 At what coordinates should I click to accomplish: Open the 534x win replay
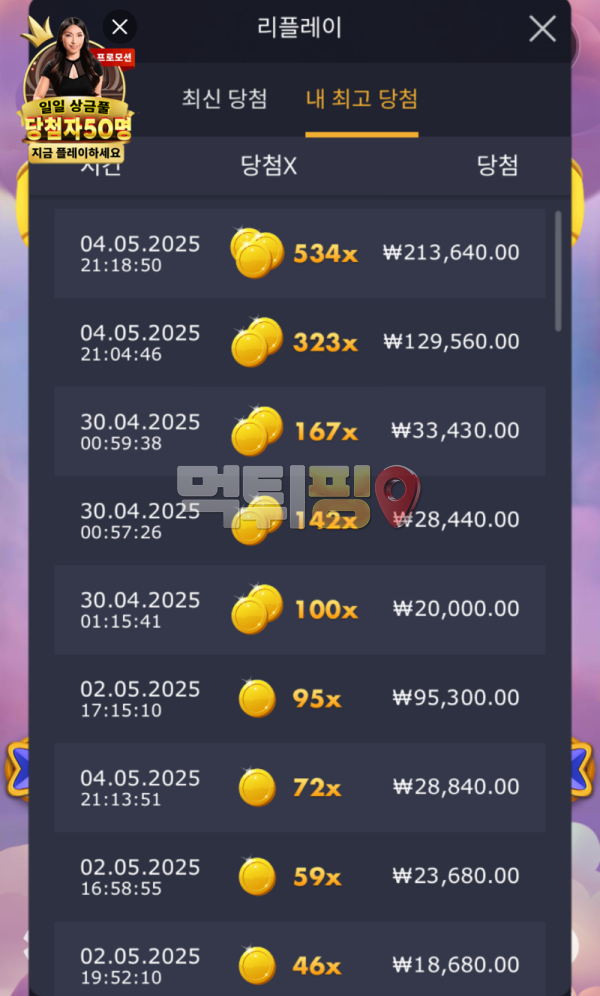(x=300, y=253)
